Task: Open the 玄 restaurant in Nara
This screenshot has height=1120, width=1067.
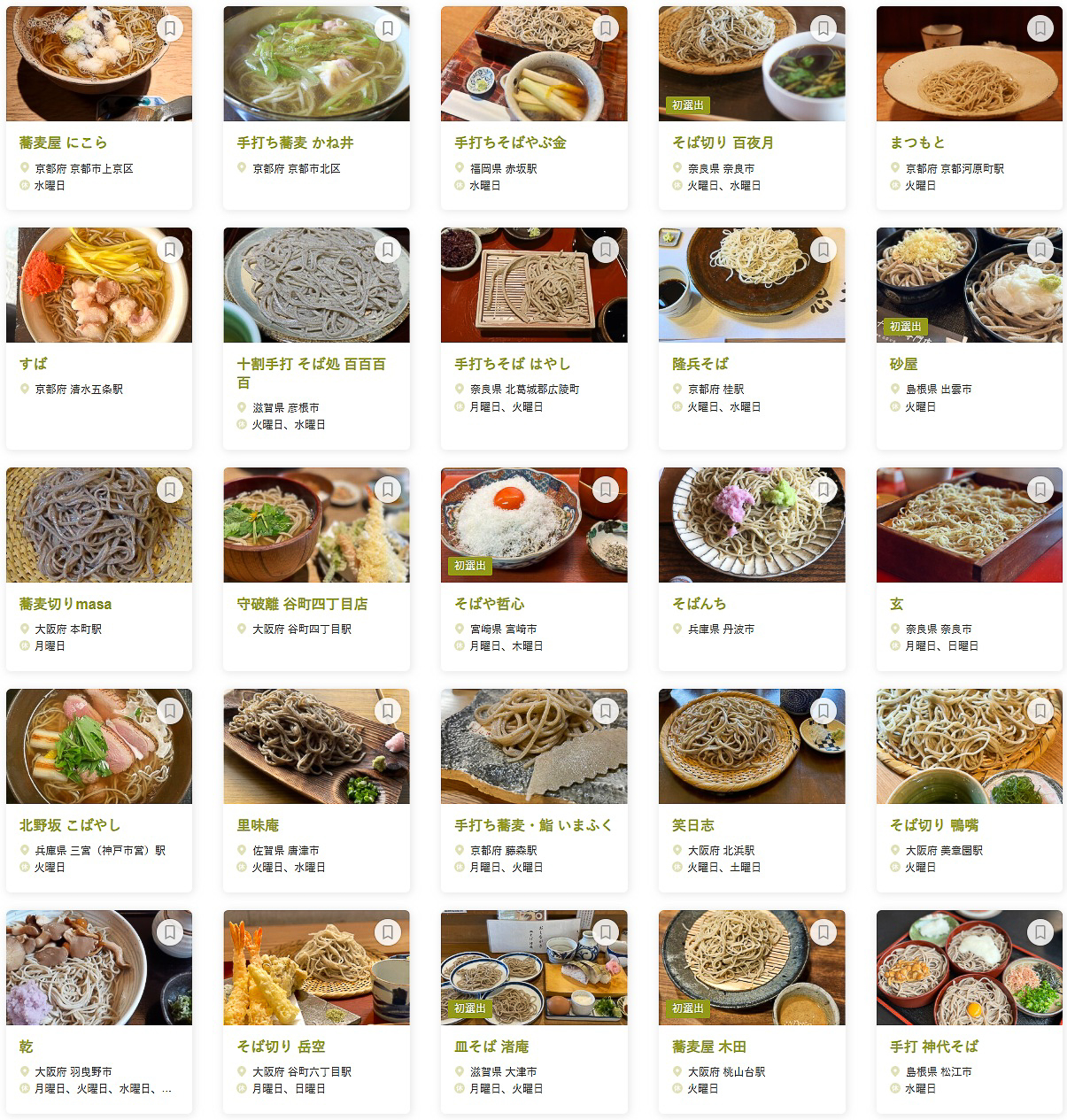Action: (897, 604)
